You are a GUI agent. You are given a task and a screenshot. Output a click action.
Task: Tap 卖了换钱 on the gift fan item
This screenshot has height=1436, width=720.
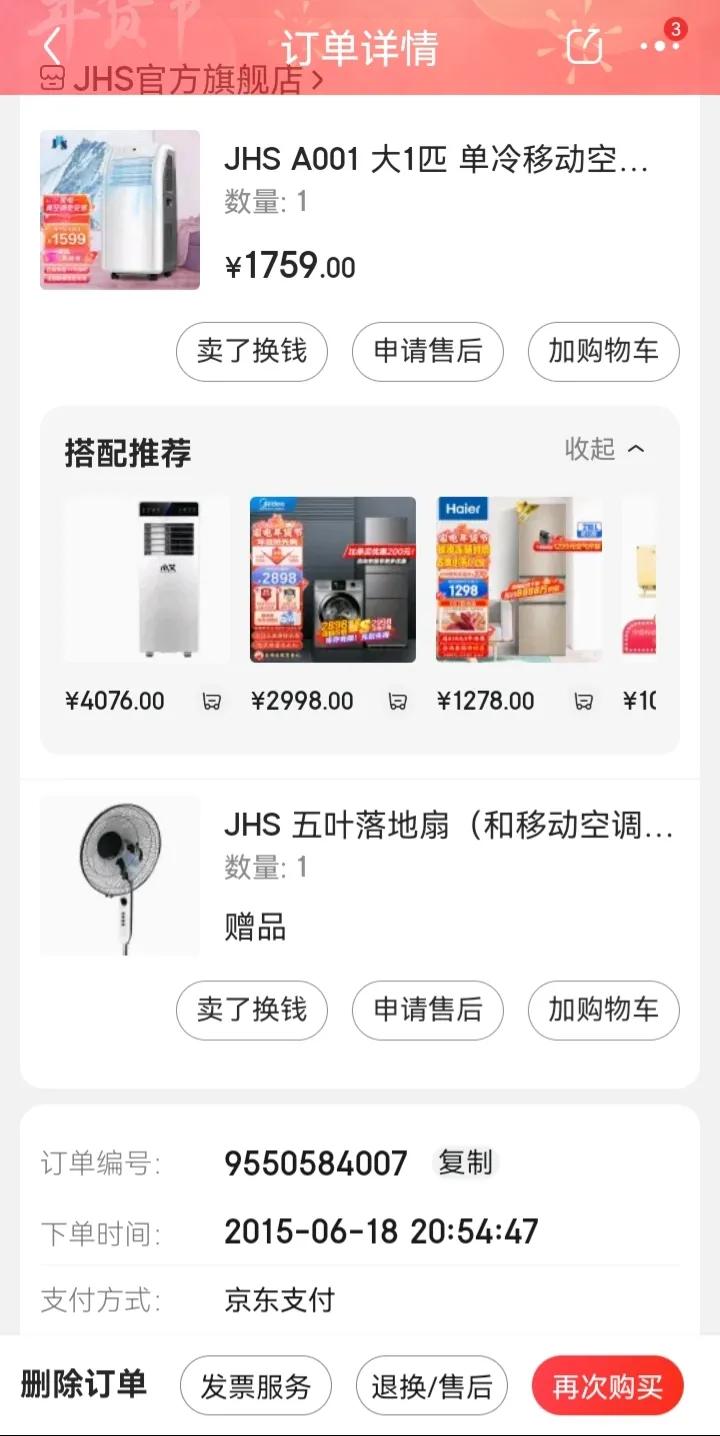coord(251,1010)
